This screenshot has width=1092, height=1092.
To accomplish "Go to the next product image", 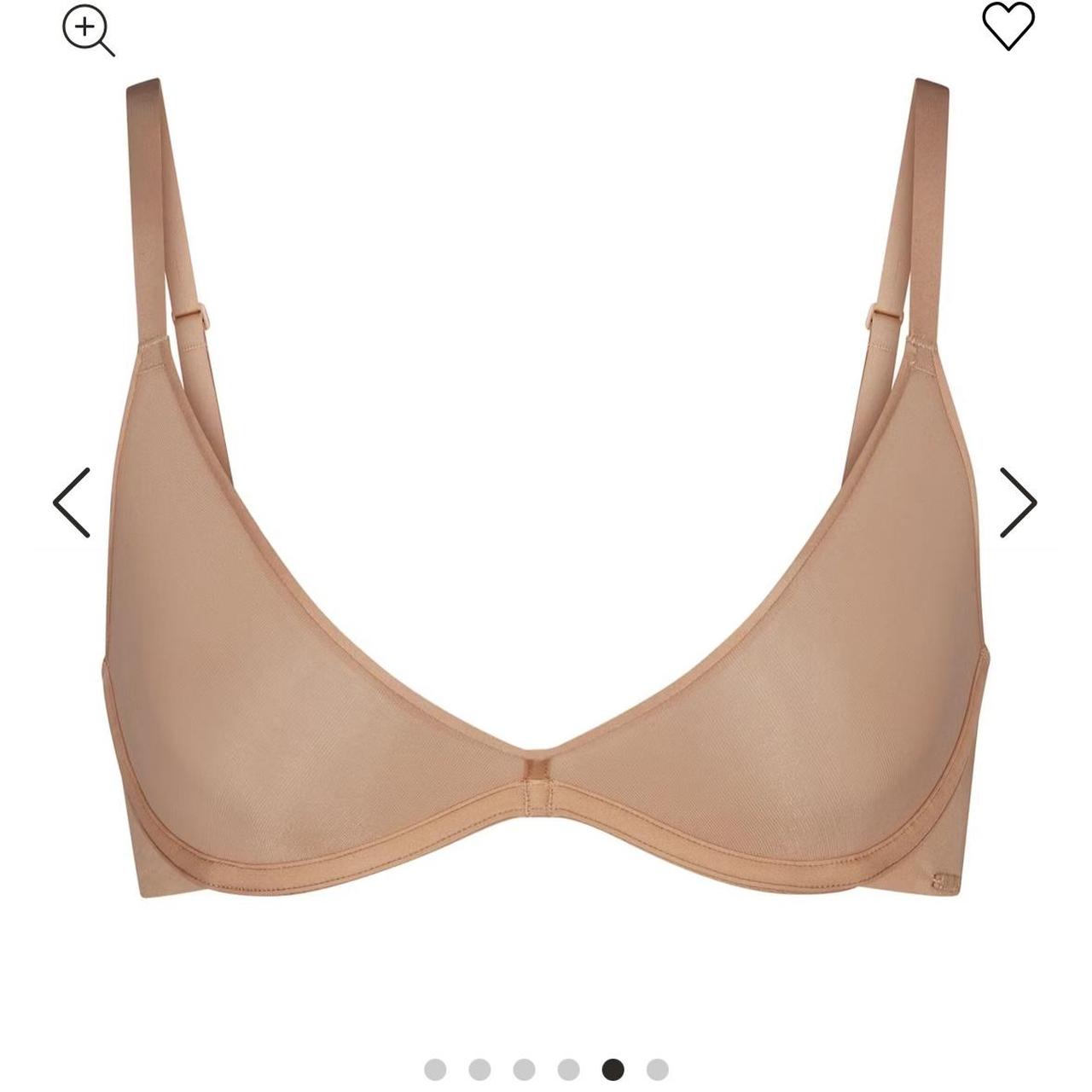I will tap(1017, 502).
